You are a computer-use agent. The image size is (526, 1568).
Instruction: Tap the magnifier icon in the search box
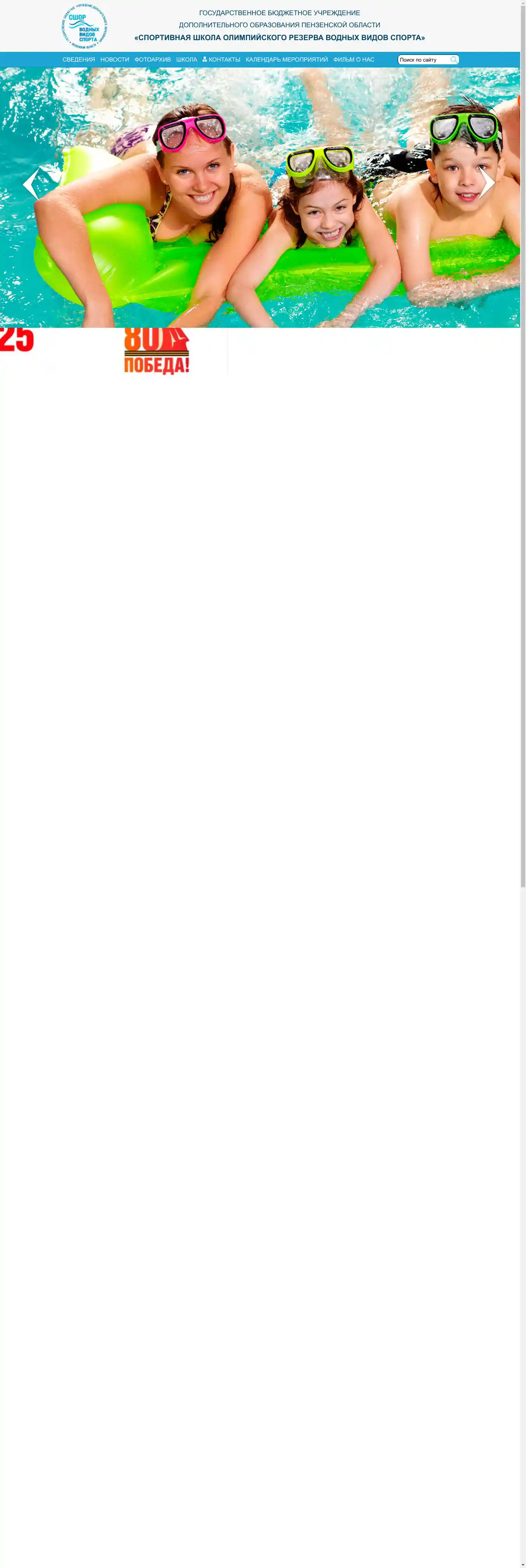pyautogui.click(x=454, y=60)
